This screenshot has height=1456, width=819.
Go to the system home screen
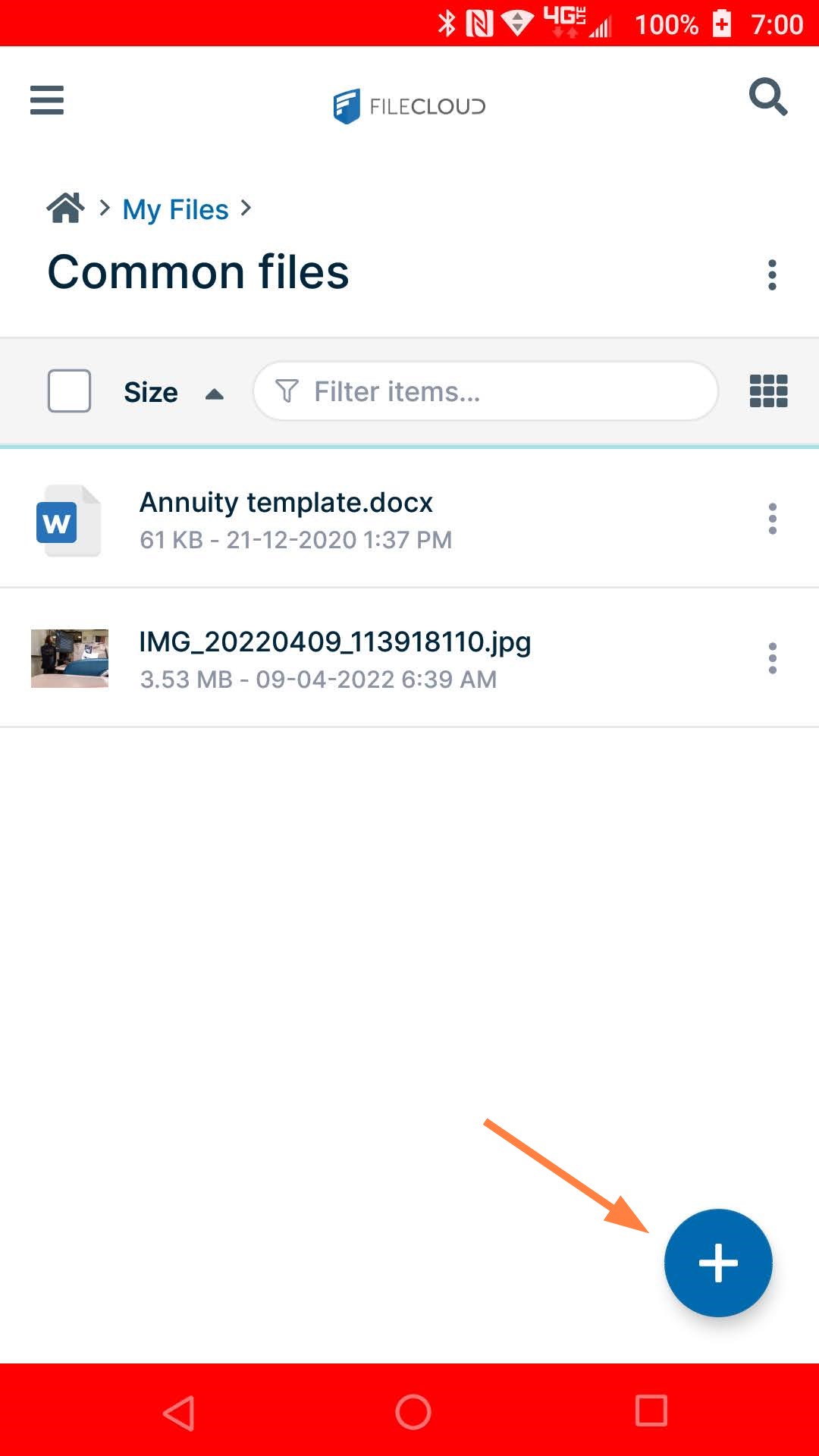pos(413,1412)
